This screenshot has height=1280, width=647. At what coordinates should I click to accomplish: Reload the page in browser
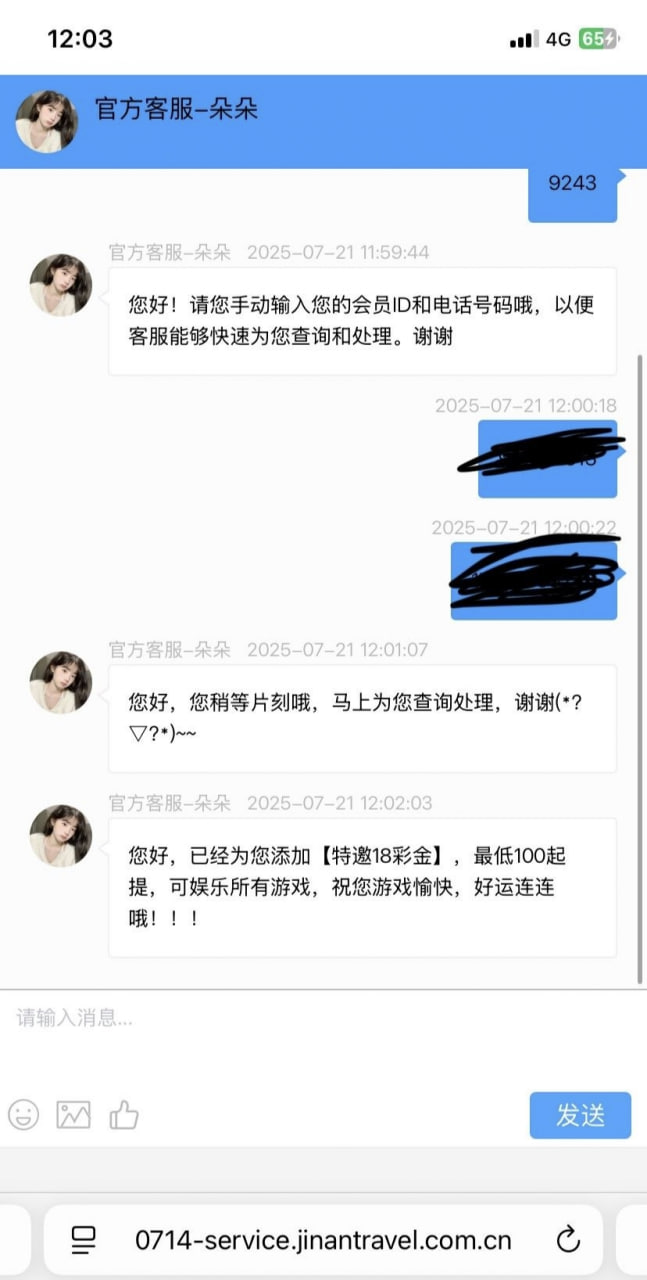(x=568, y=1241)
